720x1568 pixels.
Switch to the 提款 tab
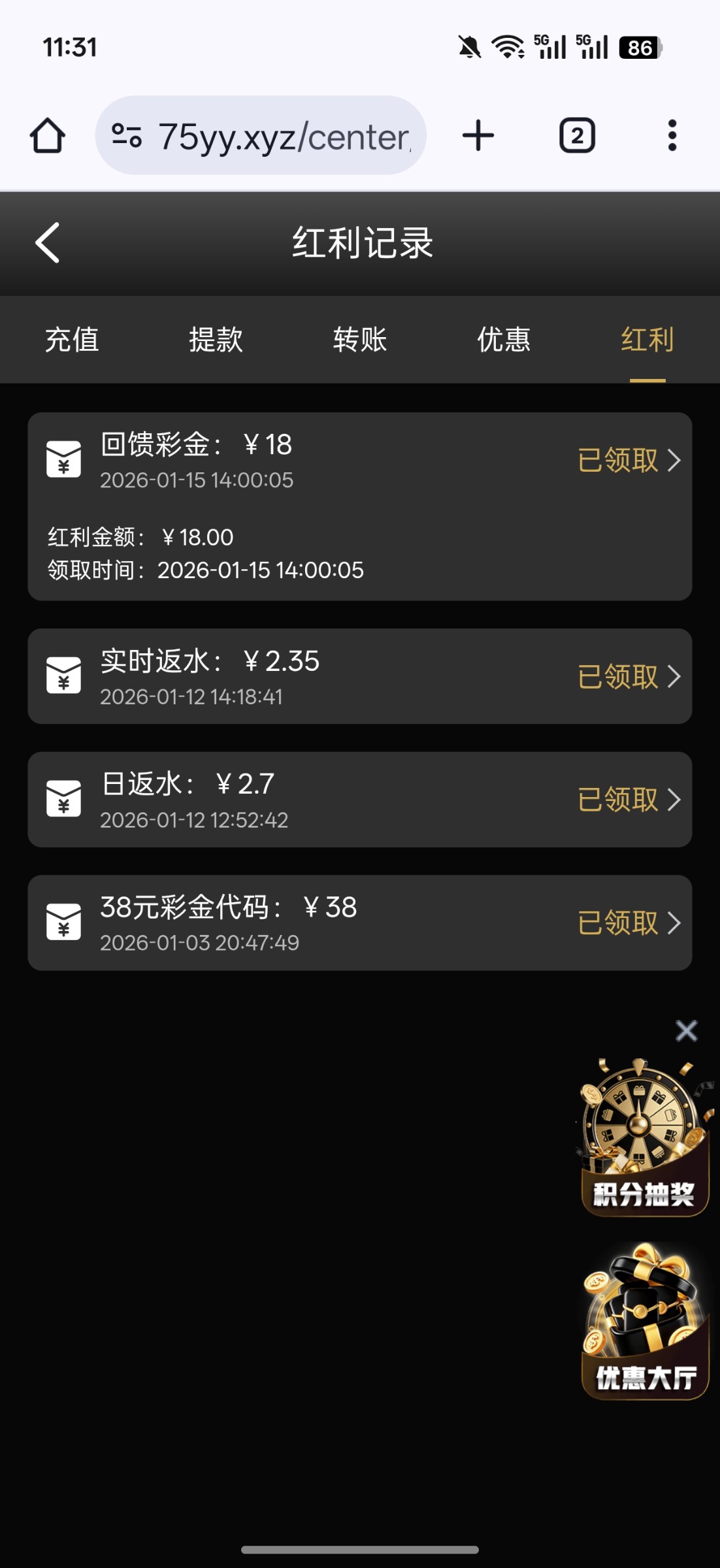[216, 340]
